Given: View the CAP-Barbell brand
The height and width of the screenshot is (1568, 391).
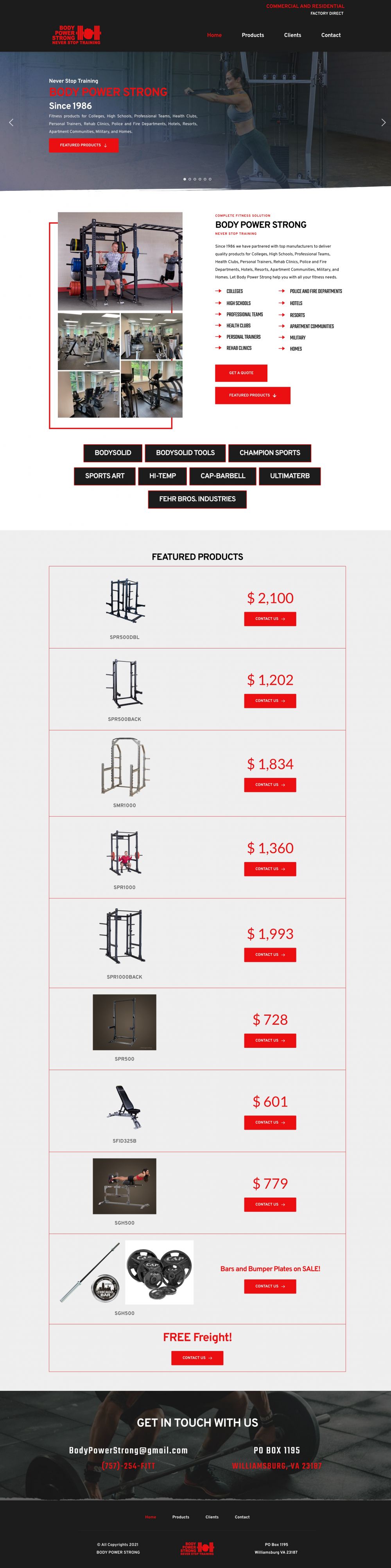Looking at the screenshot, I should click(222, 476).
